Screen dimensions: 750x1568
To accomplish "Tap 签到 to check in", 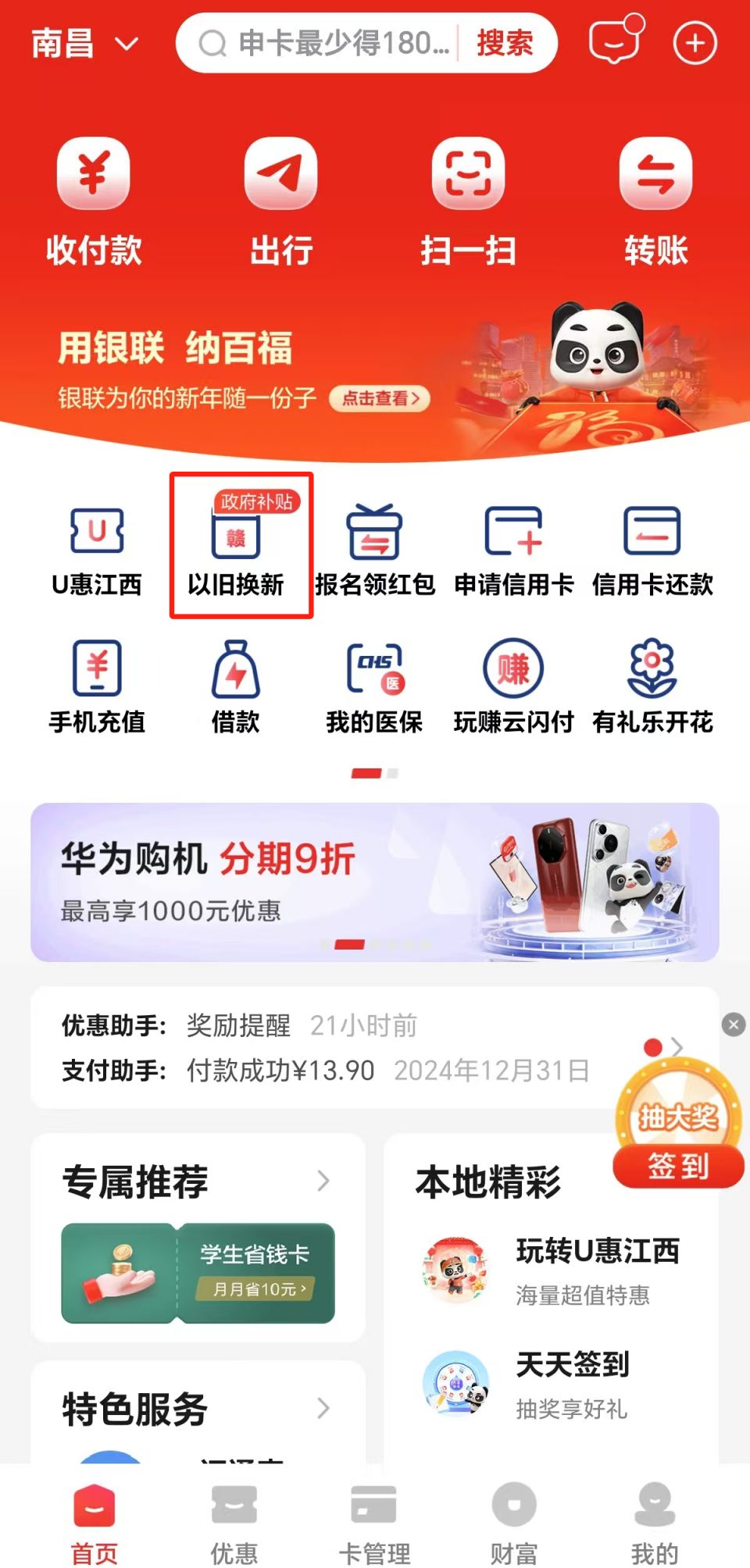I will [x=678, y=1166].
